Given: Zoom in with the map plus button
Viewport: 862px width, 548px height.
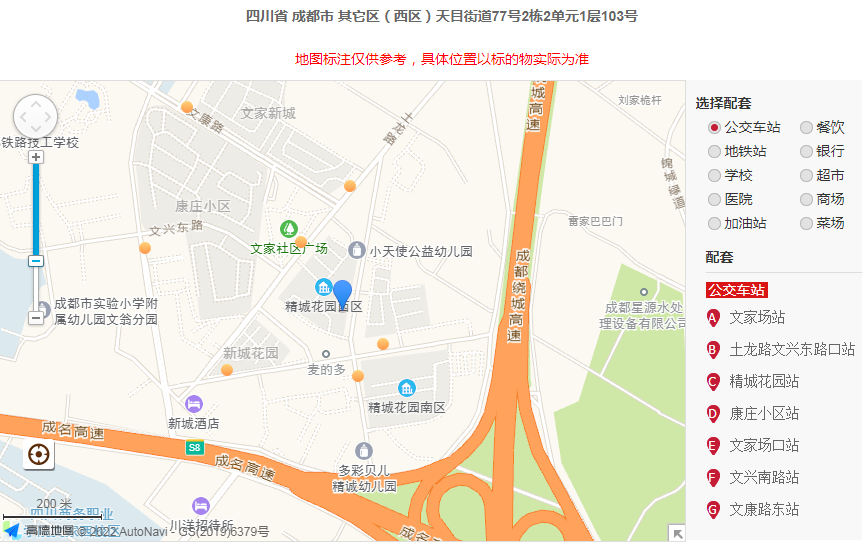Looking at the screenshot, I should [x=36, y=157].
